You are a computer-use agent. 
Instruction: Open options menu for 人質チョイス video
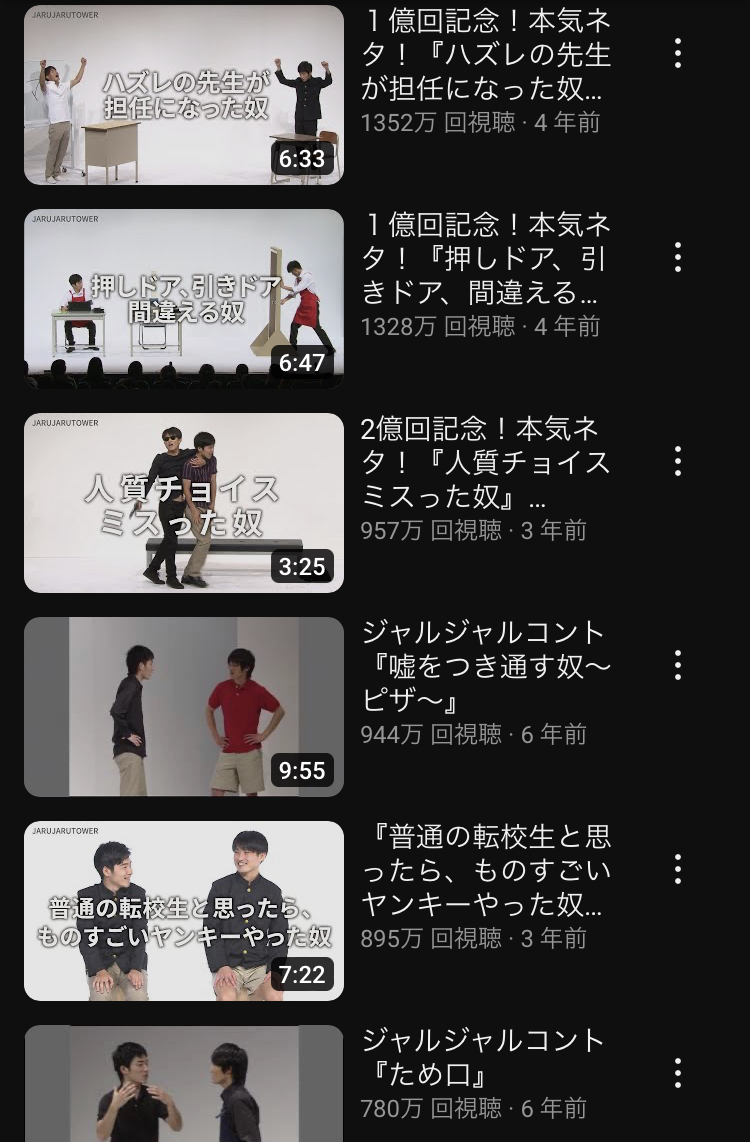pos(678,461)
